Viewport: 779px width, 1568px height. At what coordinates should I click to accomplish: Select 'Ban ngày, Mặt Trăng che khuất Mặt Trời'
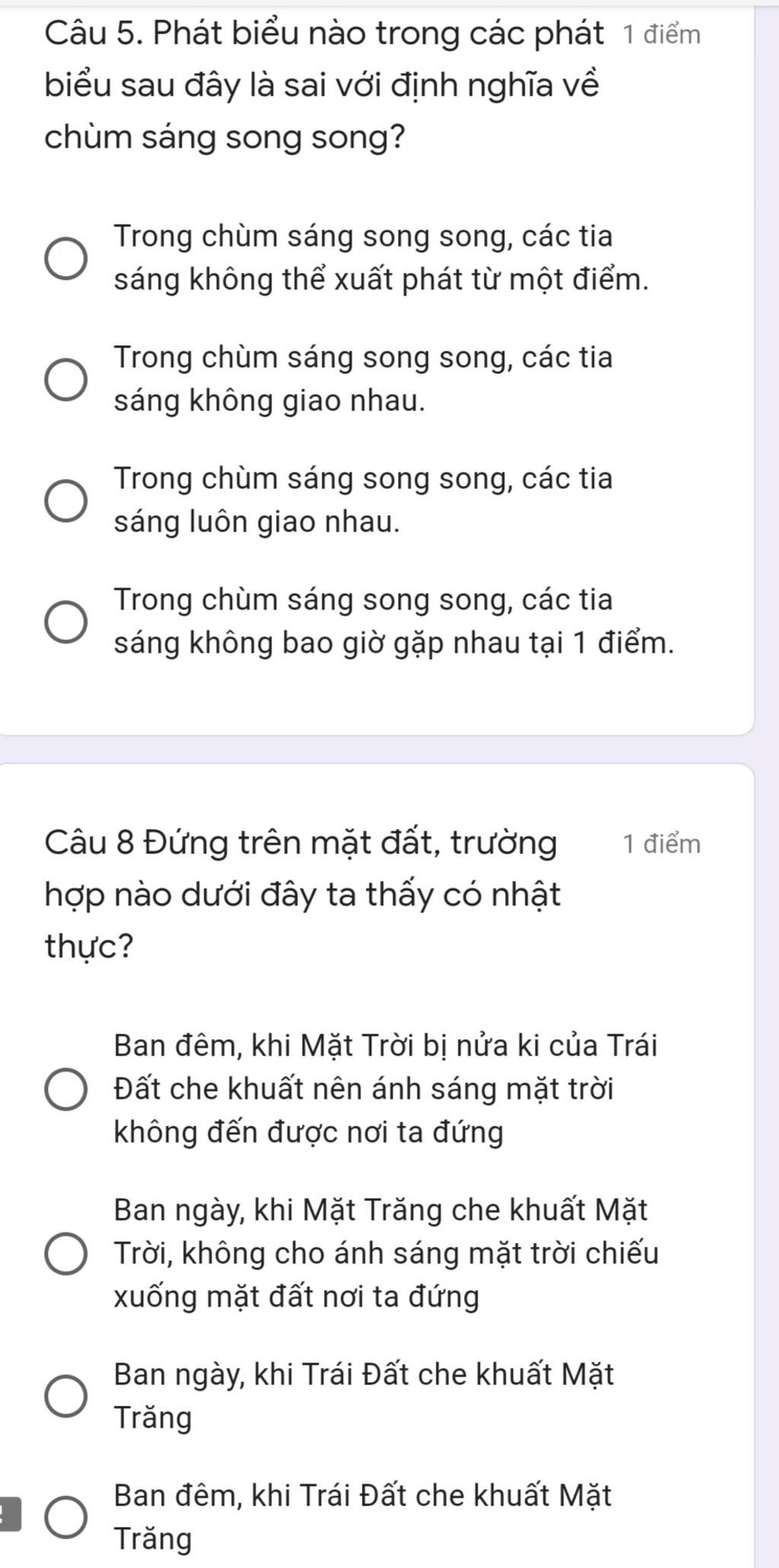pyautogui.click(x=66, y=1253)
